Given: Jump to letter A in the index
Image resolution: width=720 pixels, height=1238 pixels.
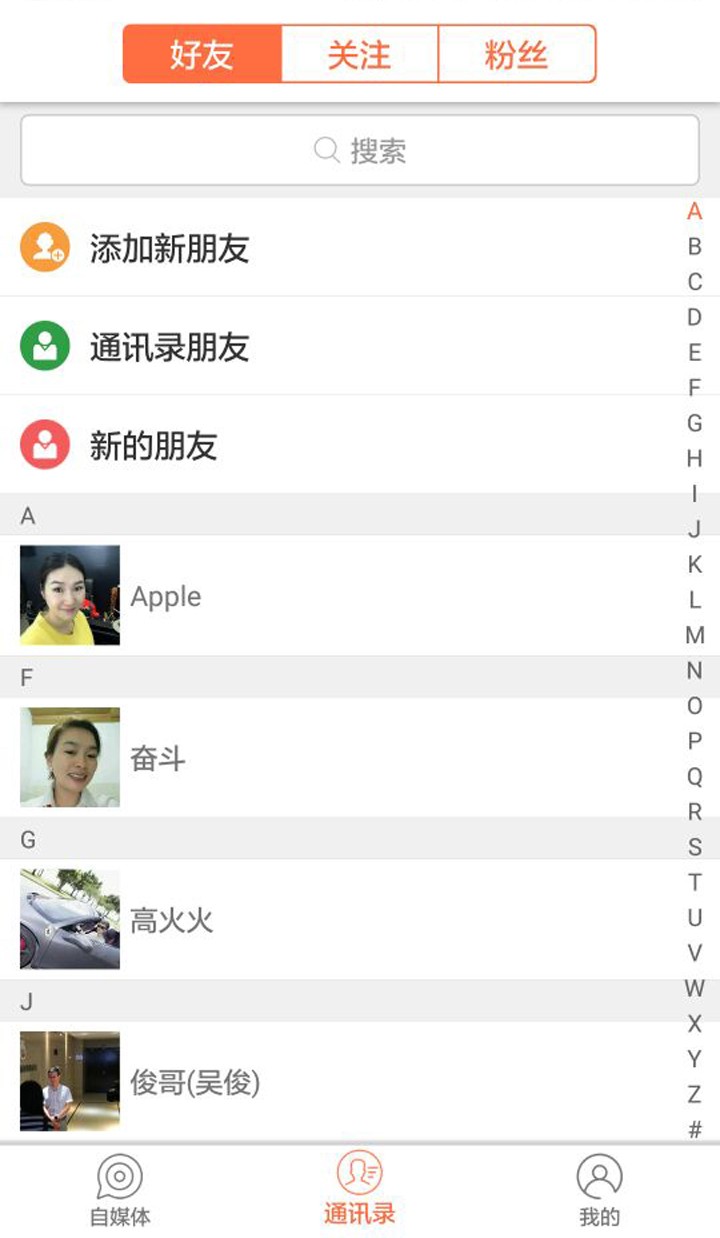Looking at the screenshot, I should pyautogui.click(x=693, y=212).
